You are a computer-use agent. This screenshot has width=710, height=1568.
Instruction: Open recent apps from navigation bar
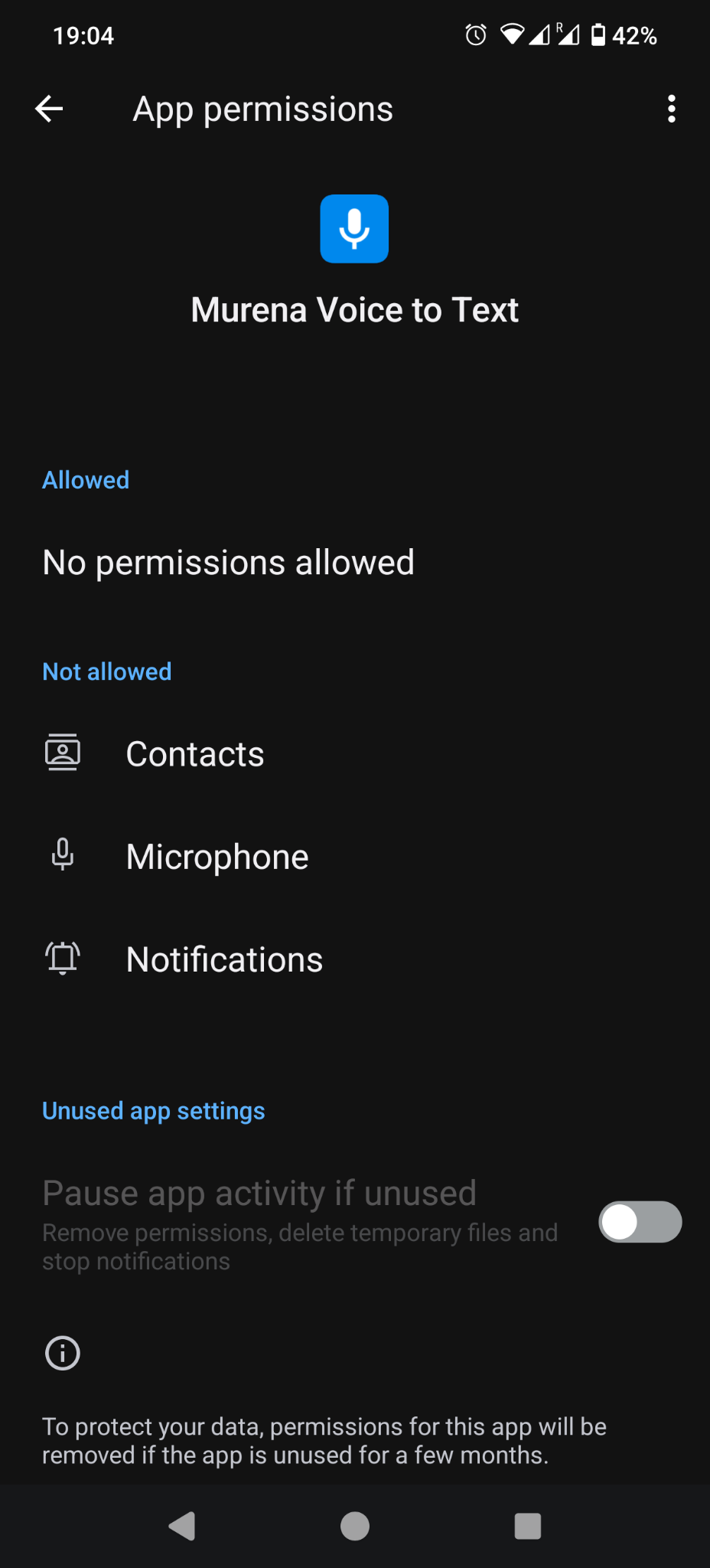528,1526
